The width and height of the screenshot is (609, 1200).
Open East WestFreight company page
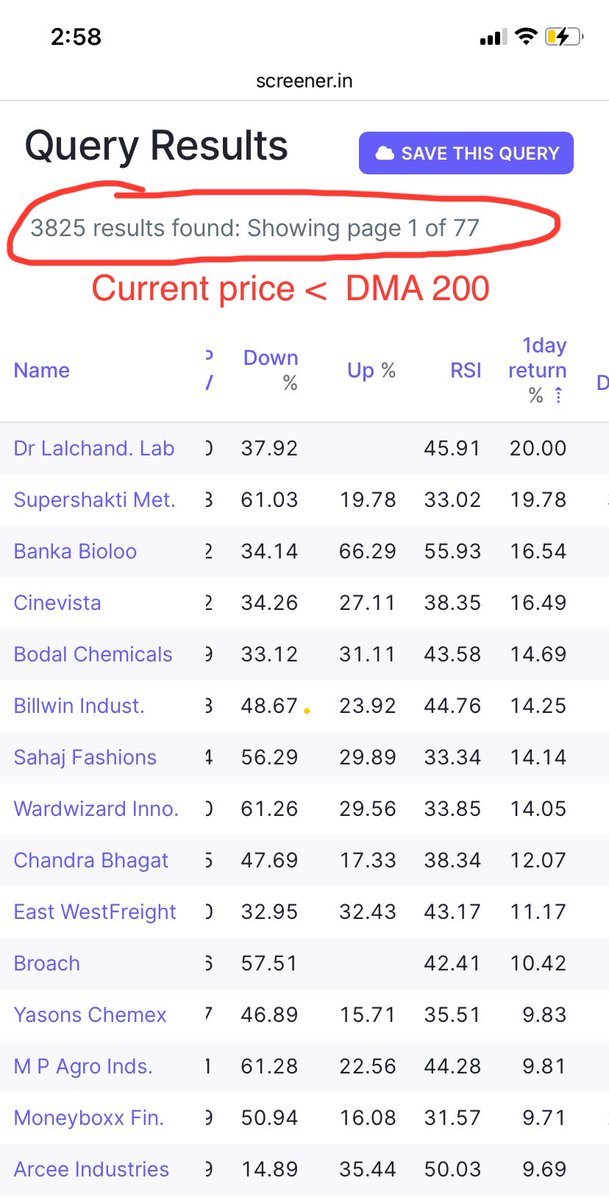click(95, 912)
